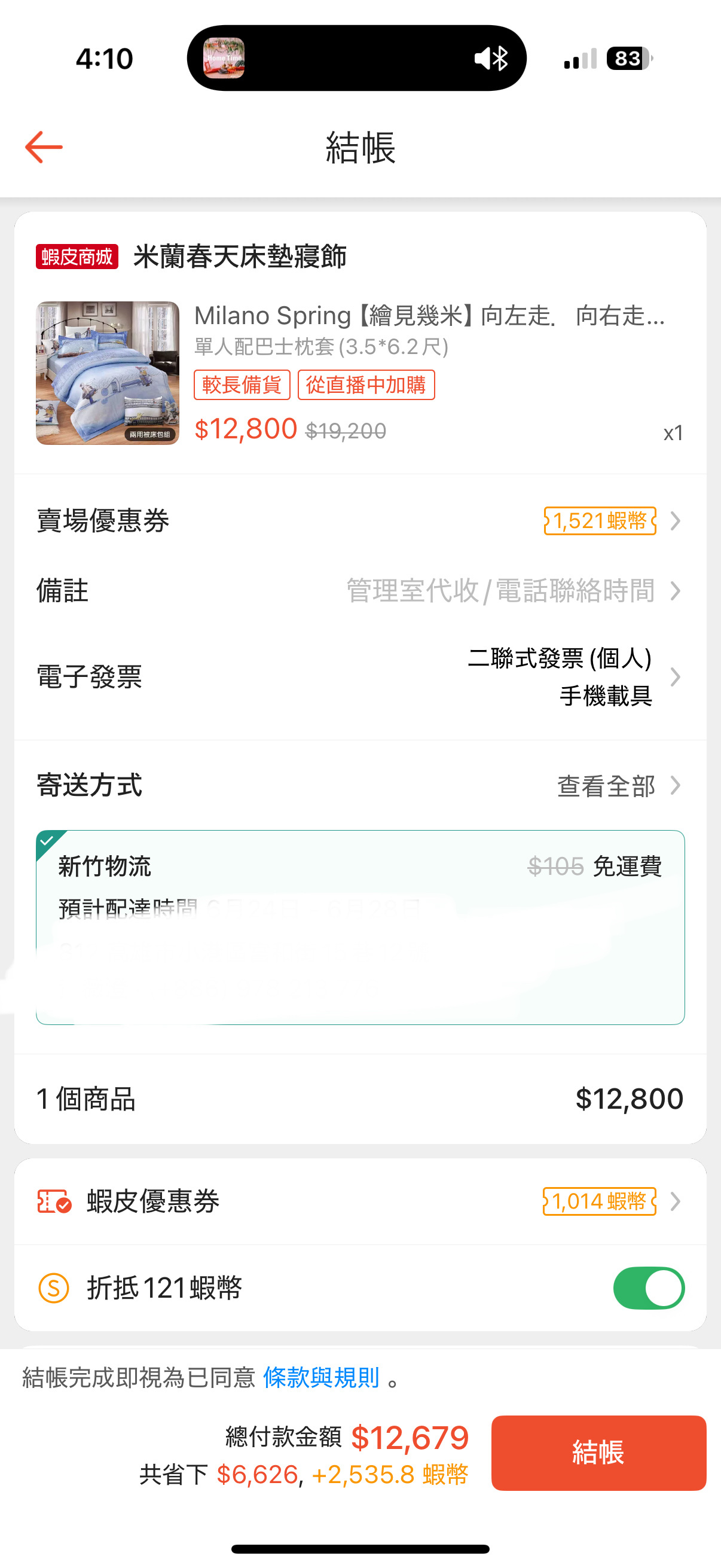This screenshot has height=1568, width=721.
Task: Disable the 折抵121蝦幣 coin switch
Action: [649, 1288]
